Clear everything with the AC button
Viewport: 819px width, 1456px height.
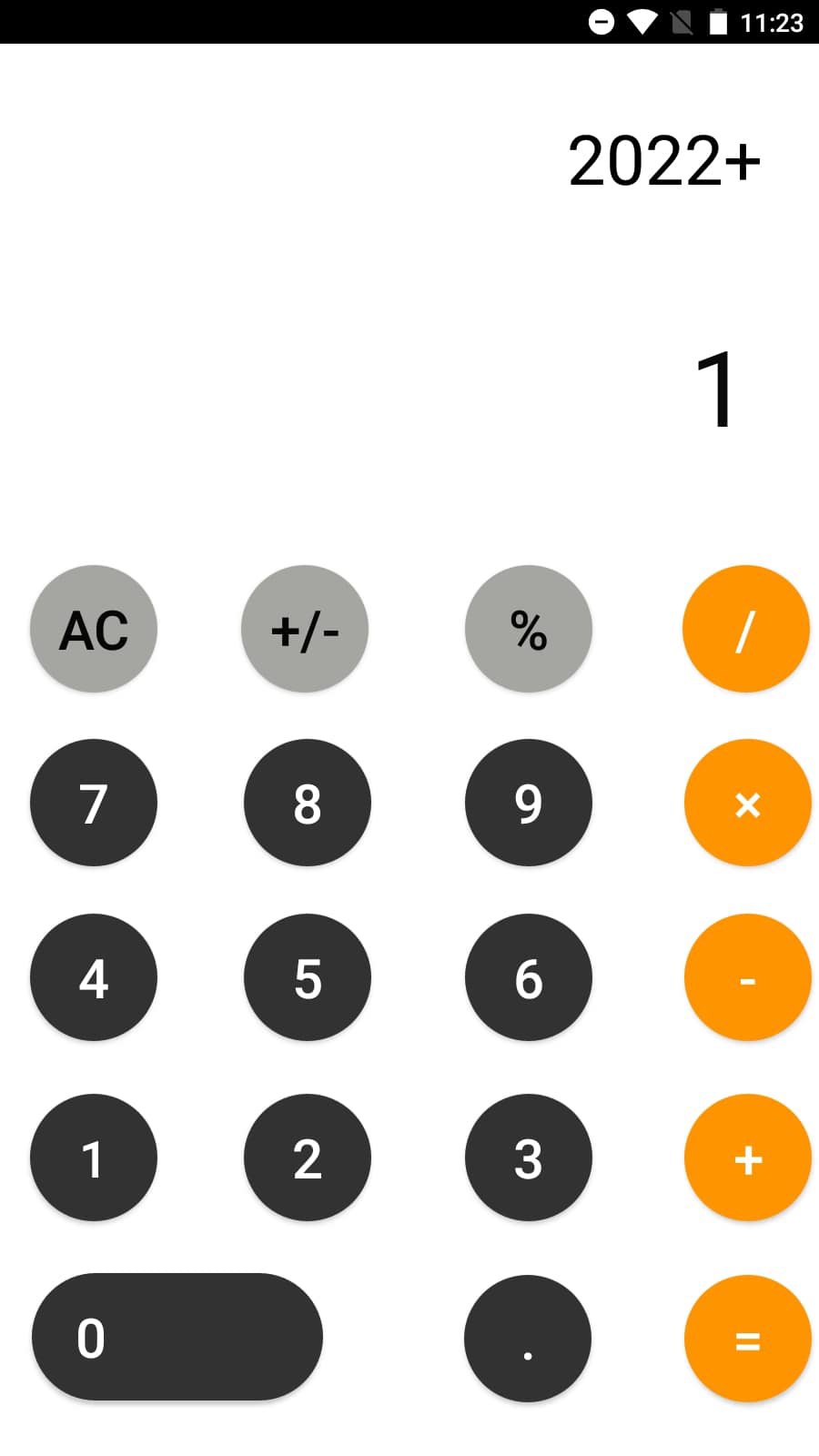94,629
